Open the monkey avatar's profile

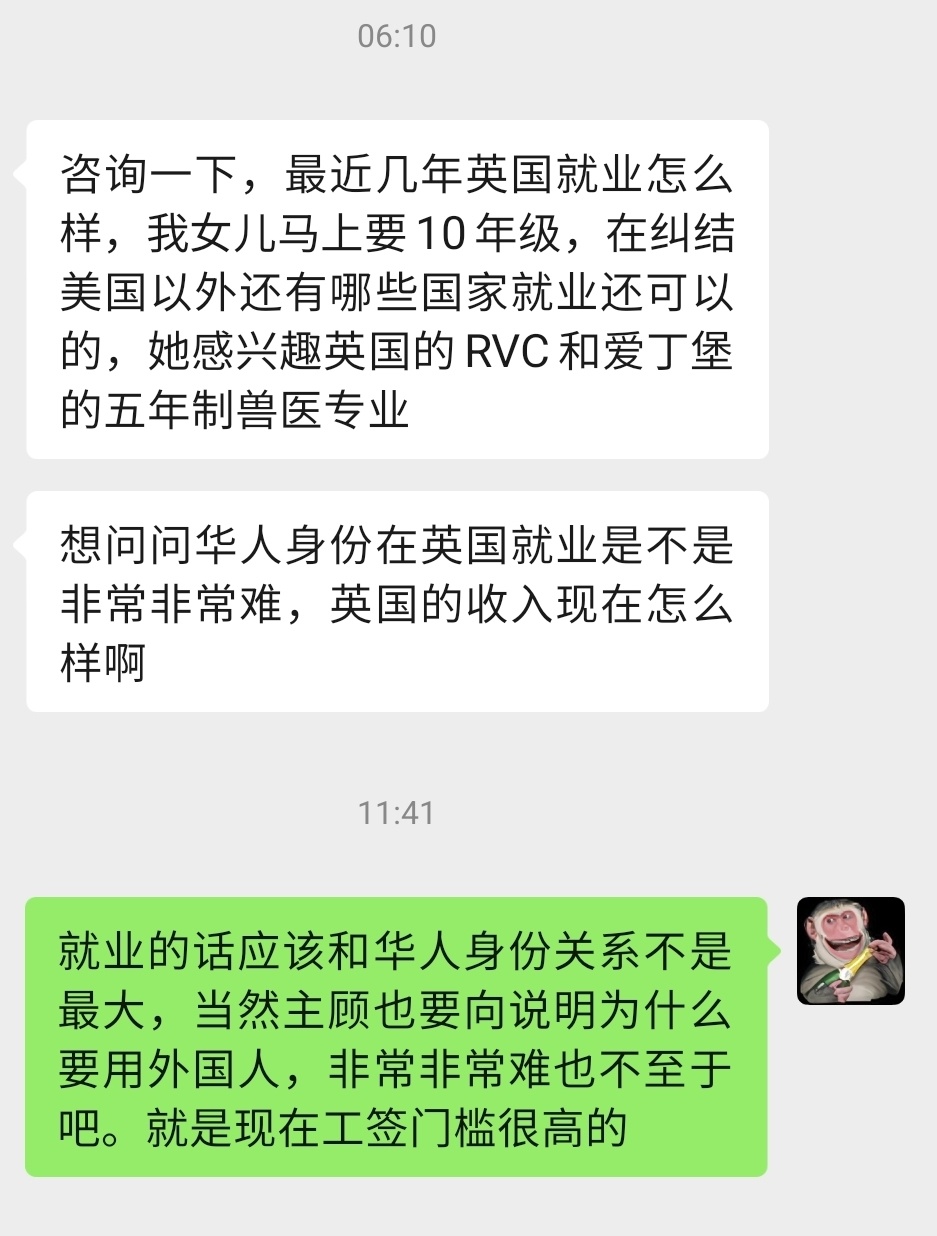click(x=850, y=951)
